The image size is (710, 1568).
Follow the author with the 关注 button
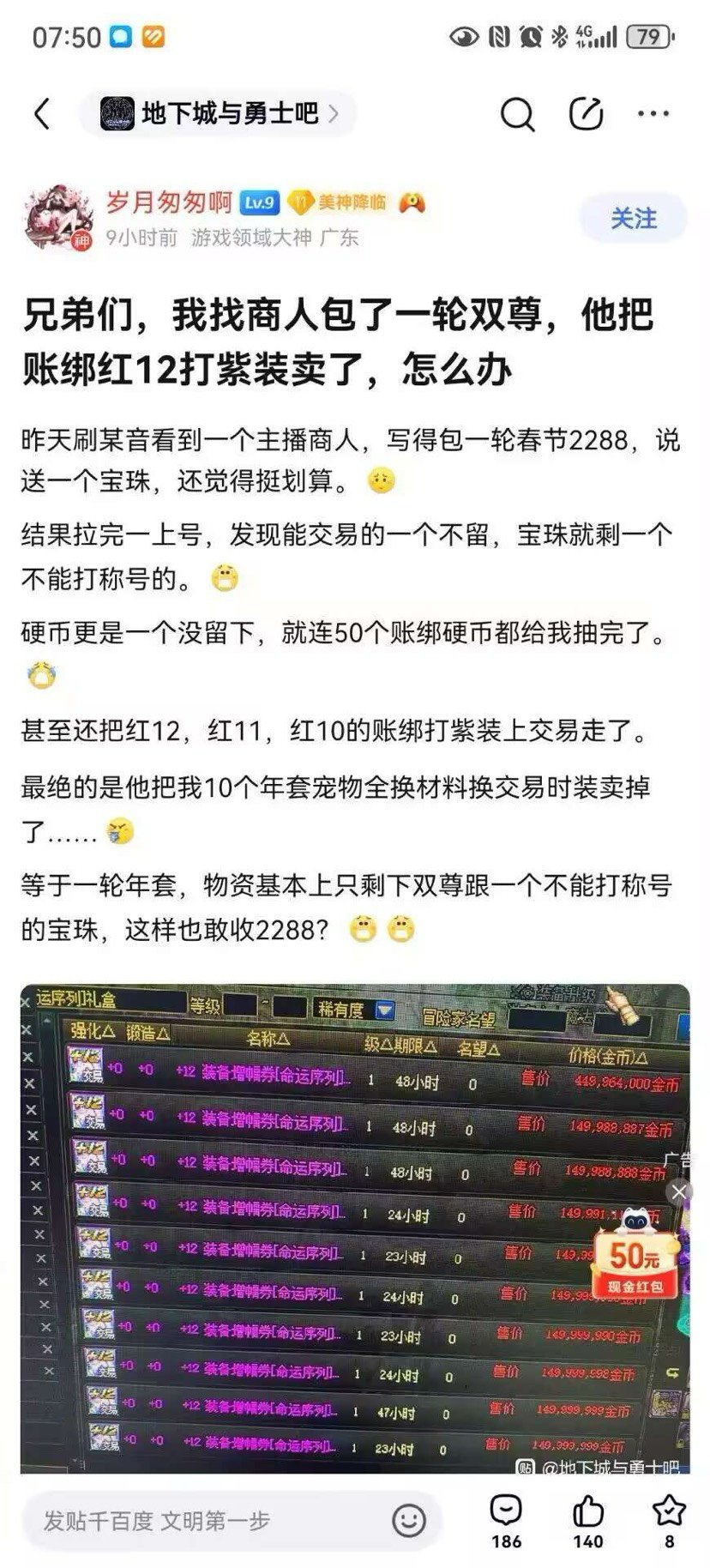coord(634,219)
